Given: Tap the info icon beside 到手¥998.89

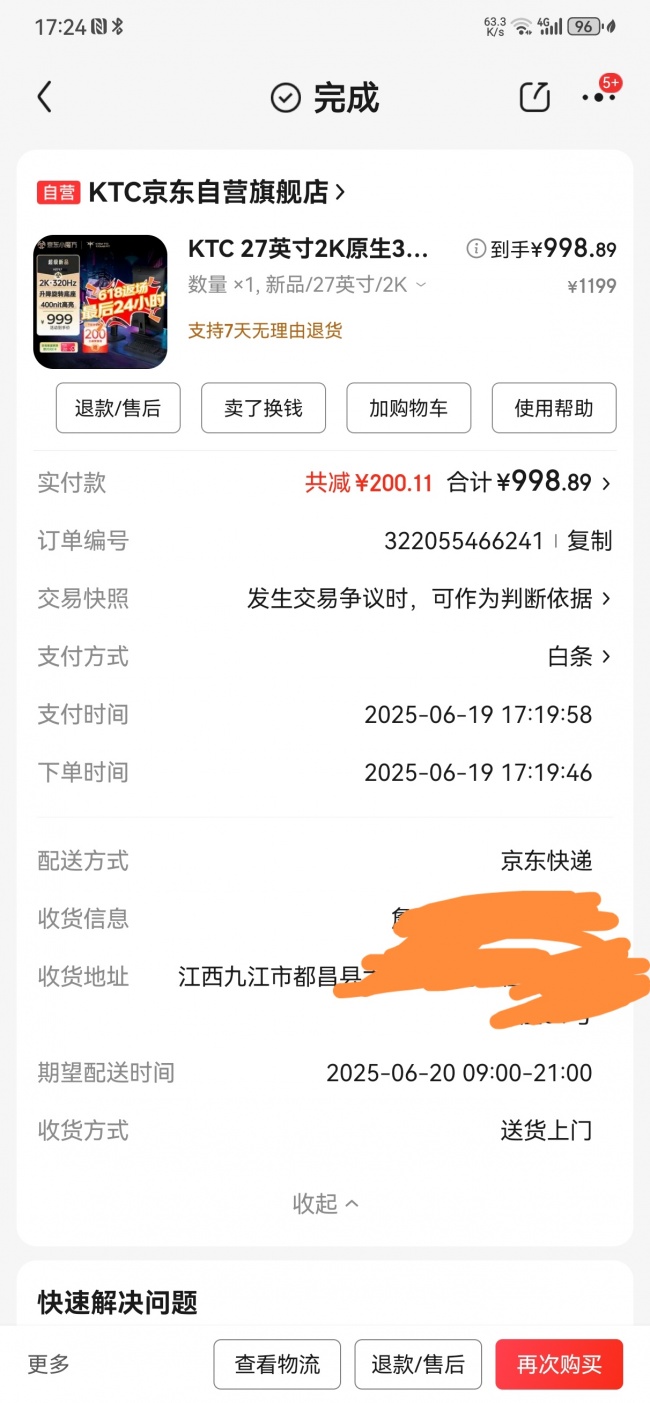Looking at the screenshot, I should [476, 249].
